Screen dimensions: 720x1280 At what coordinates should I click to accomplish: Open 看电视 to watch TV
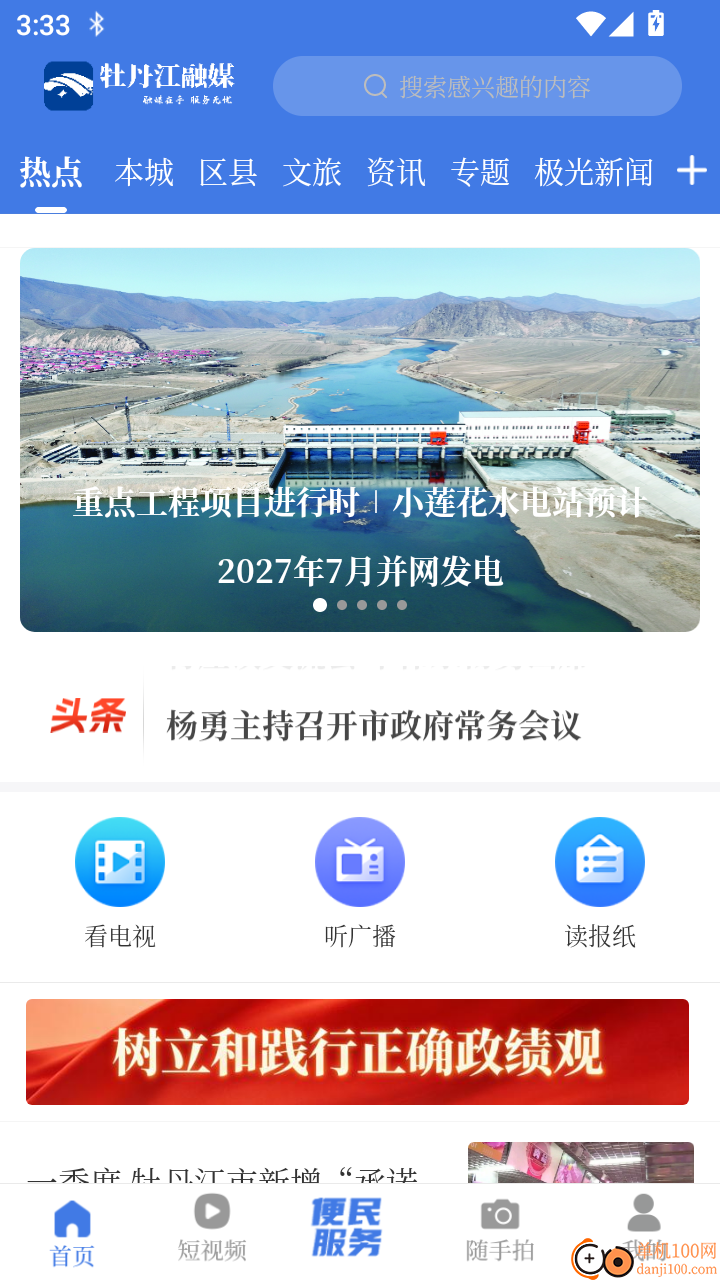[120, 878]
